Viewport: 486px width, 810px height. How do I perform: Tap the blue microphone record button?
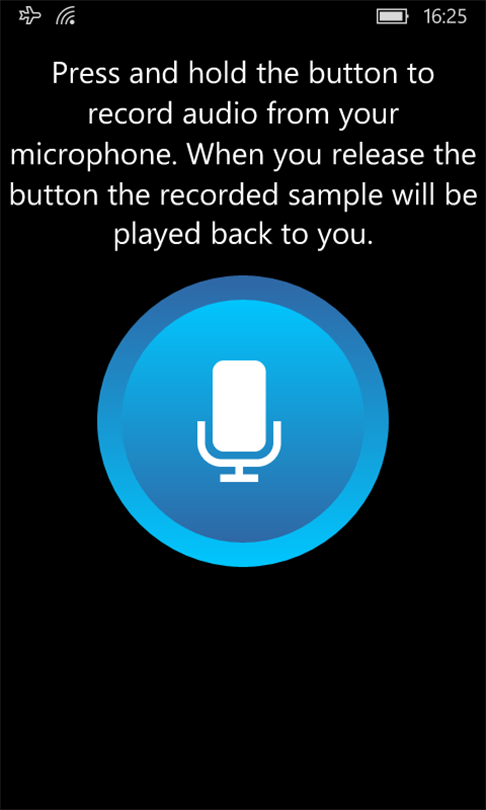coord(243,421)
